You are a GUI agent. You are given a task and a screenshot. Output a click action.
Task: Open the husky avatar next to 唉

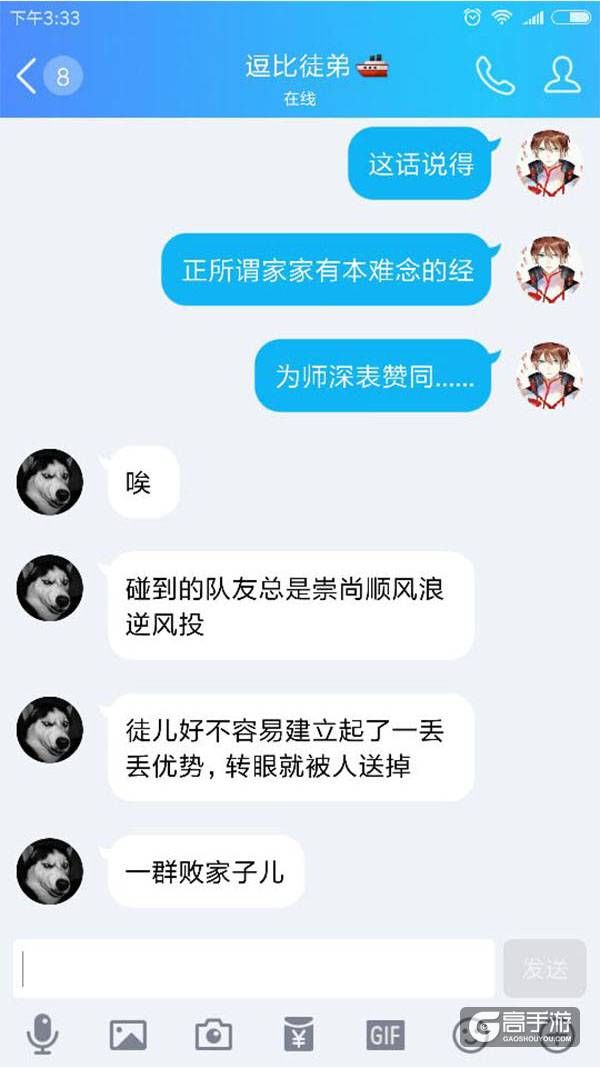tap(49, 482)
